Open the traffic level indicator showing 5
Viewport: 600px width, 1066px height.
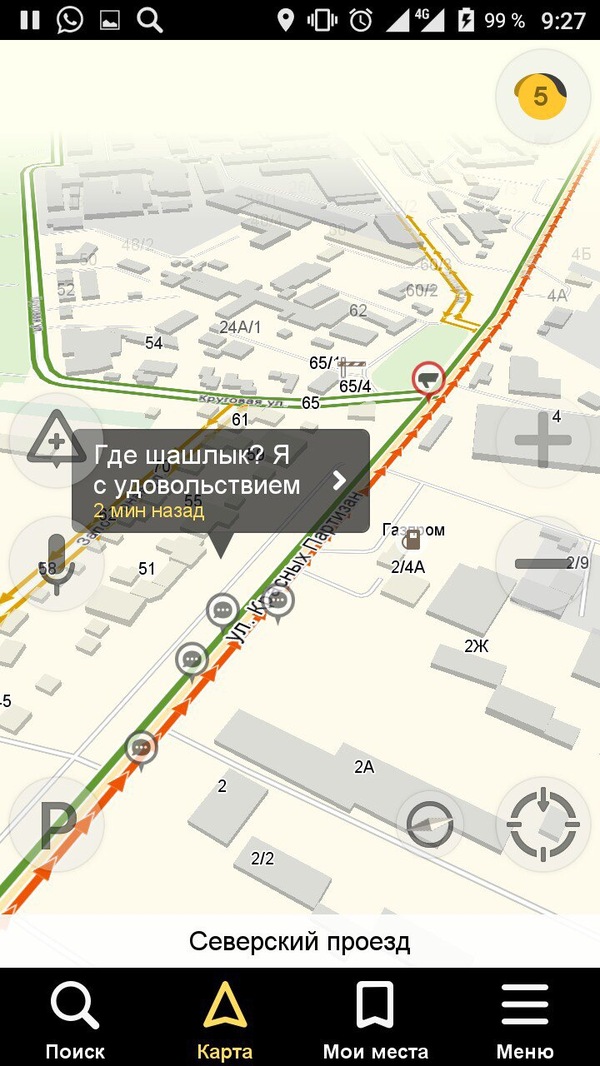pyautogui.click(x=541, y=96)
